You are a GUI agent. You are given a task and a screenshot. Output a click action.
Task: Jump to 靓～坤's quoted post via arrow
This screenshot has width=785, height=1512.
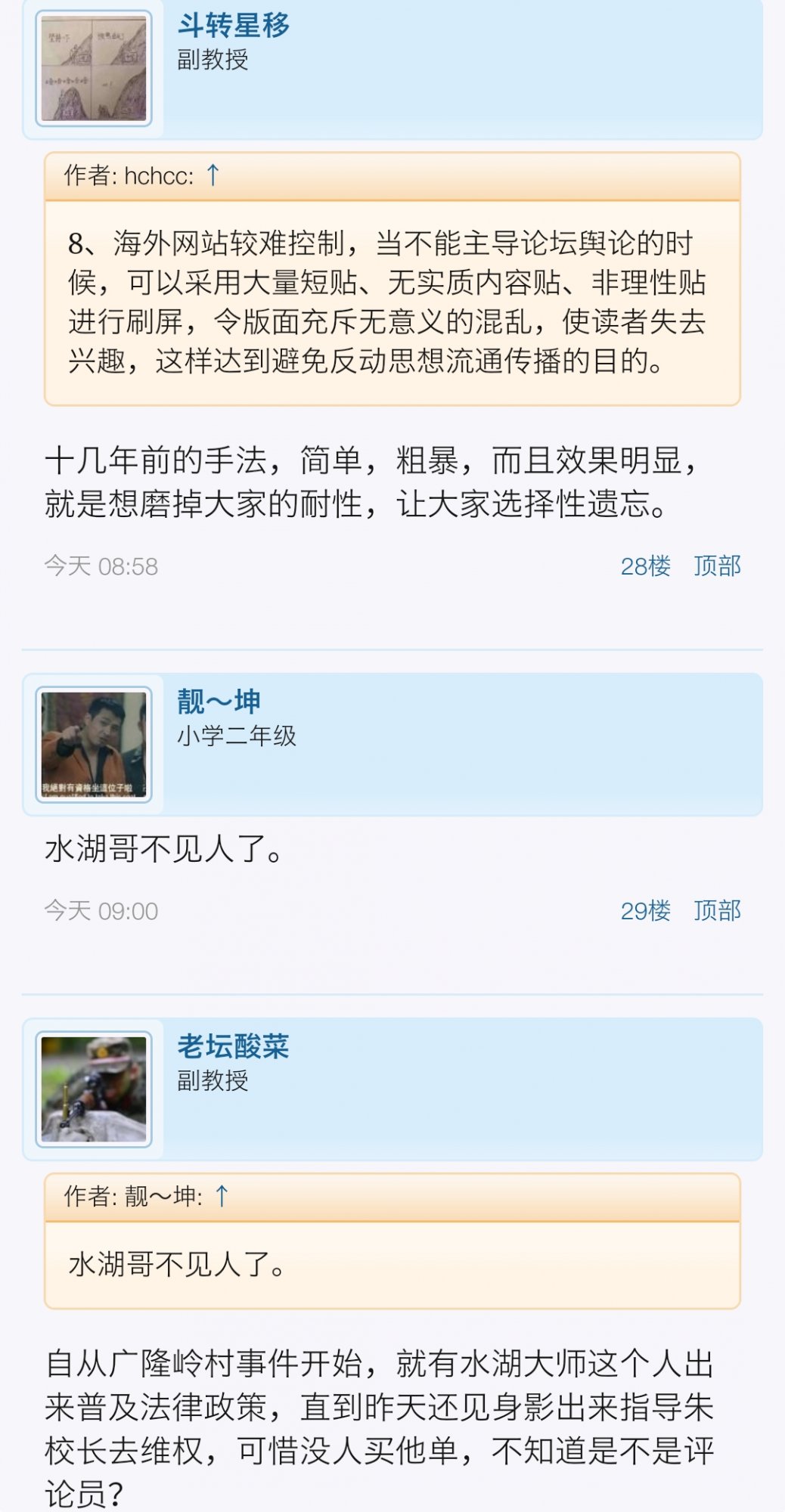click(222, 1196)
